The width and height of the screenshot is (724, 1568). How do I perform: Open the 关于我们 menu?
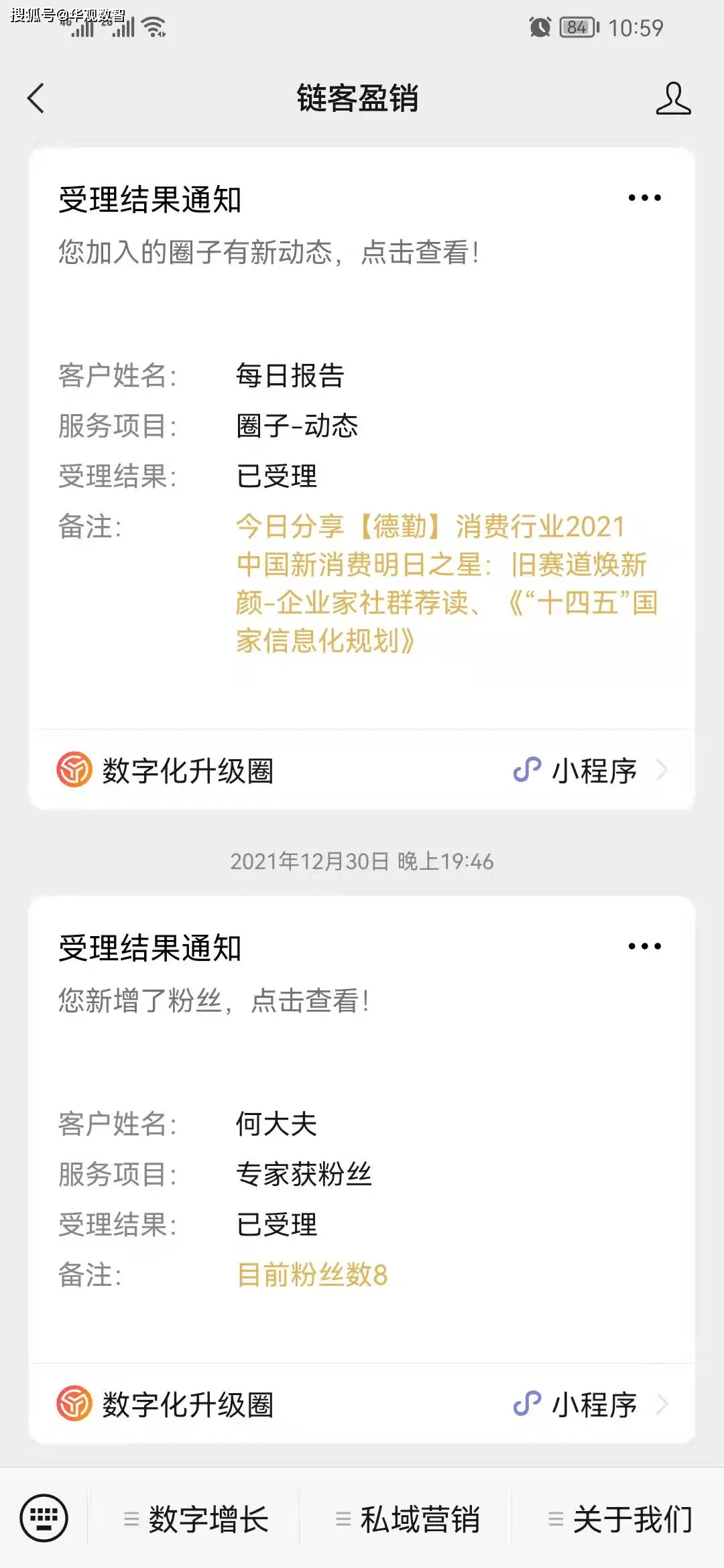[619, 1519]
